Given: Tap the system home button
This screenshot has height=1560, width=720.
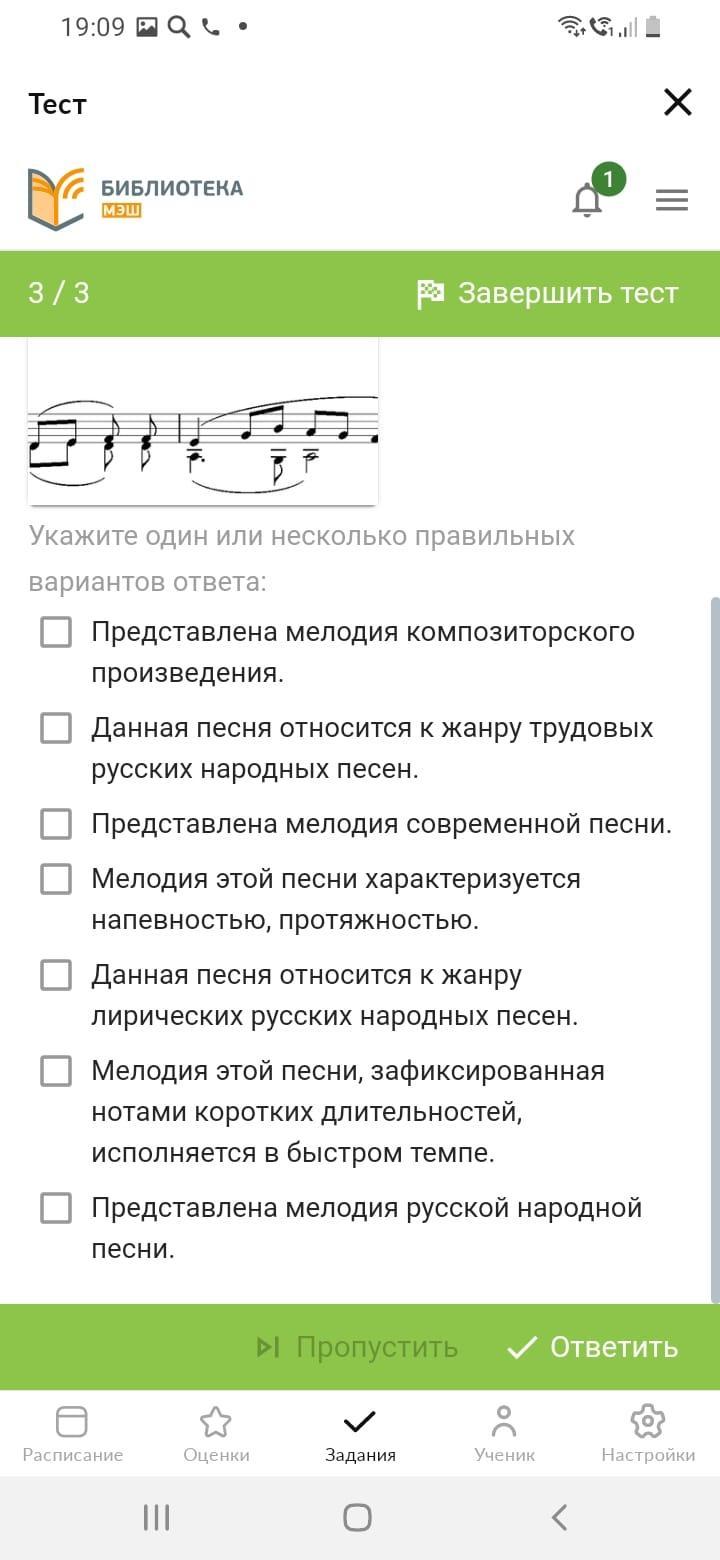Looking at the screenshot, I should (358, 1517).
